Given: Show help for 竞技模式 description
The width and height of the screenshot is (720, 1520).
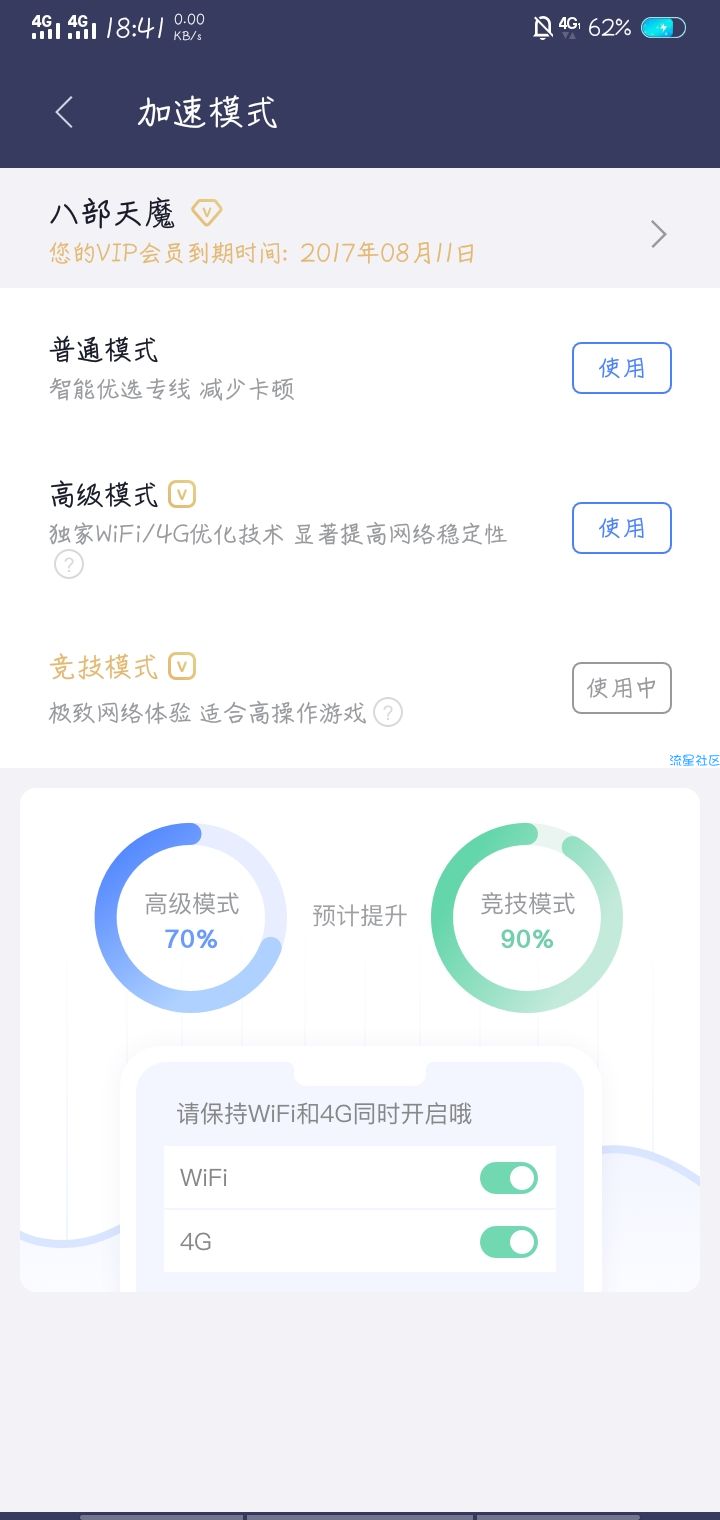Looking at the screenshot, I should (388, 713).
